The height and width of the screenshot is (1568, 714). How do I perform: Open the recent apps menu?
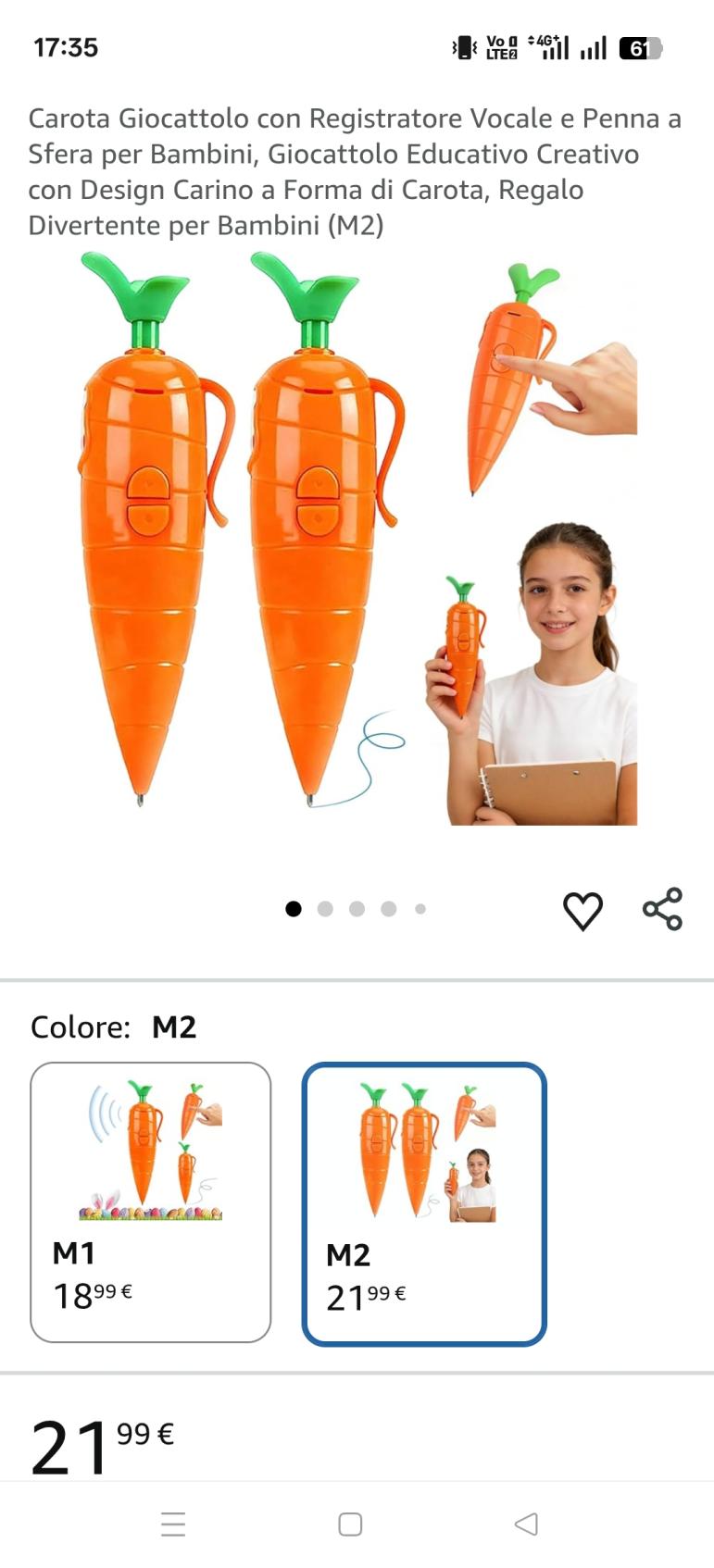click(173, 1524)
